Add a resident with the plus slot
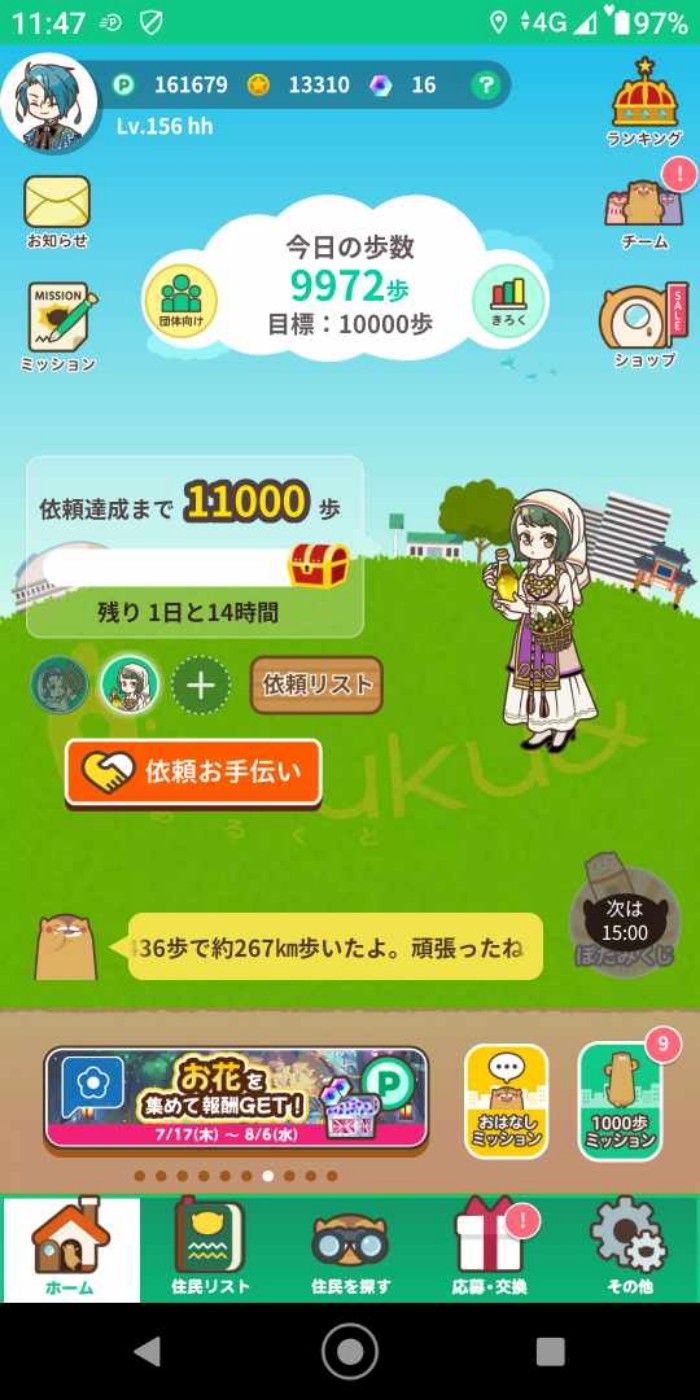Screen dimensions: 700x1400 pyautogui.click(x=201, y=686)
